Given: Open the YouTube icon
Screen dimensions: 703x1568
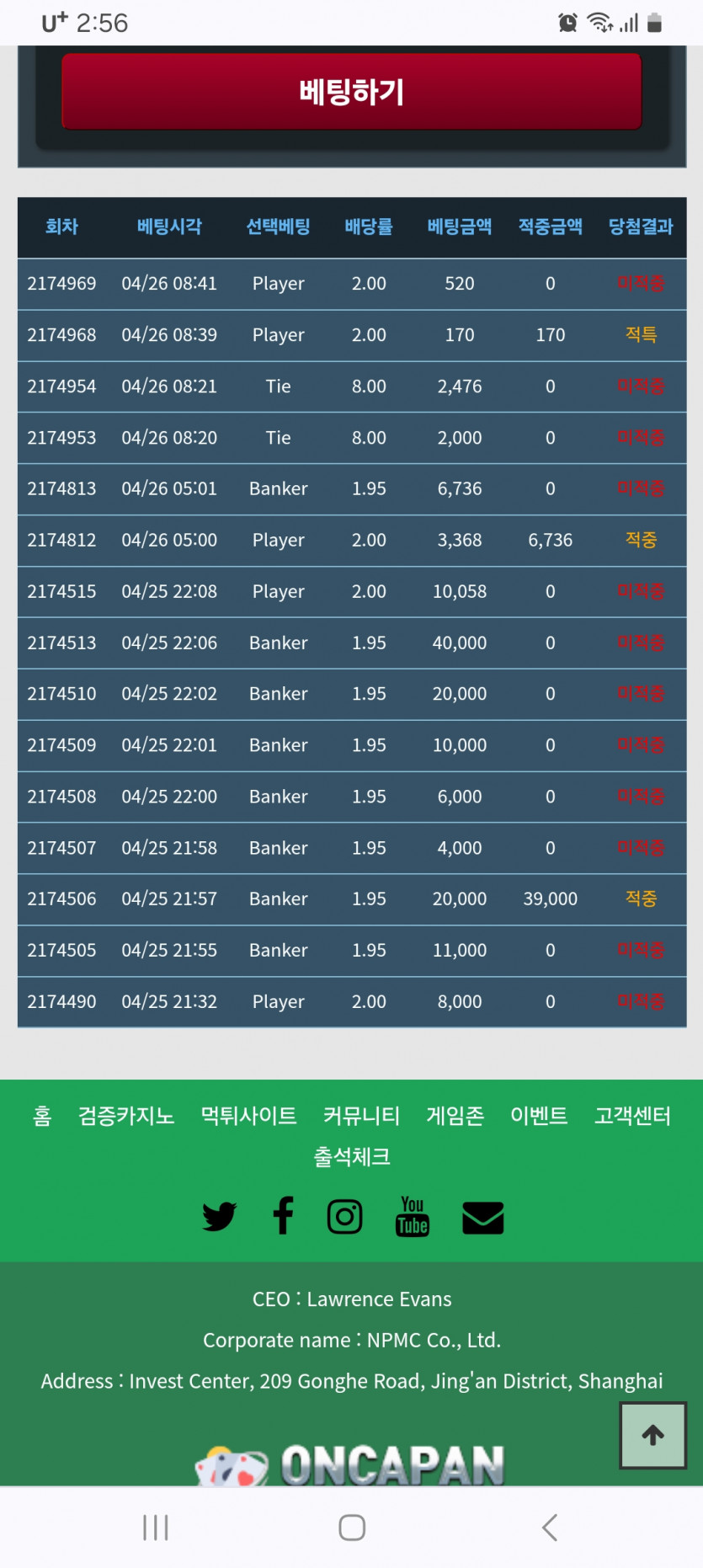Looking at the screenshot, I should 412,1217.
